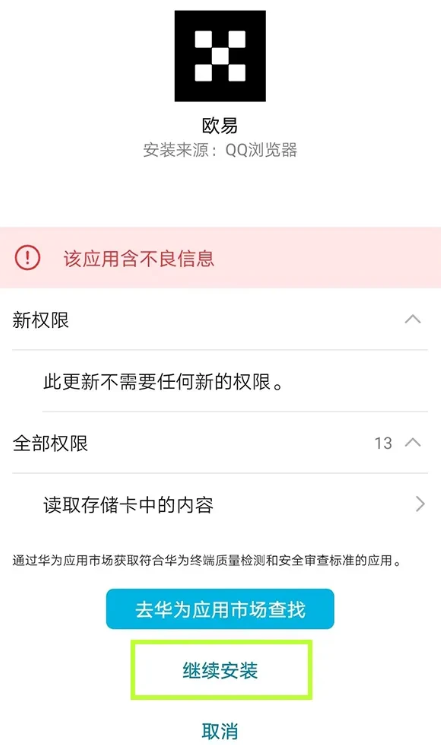Choose 继续安装 to continue installing
The image size is (441, 745).
(x=220, y=670)
